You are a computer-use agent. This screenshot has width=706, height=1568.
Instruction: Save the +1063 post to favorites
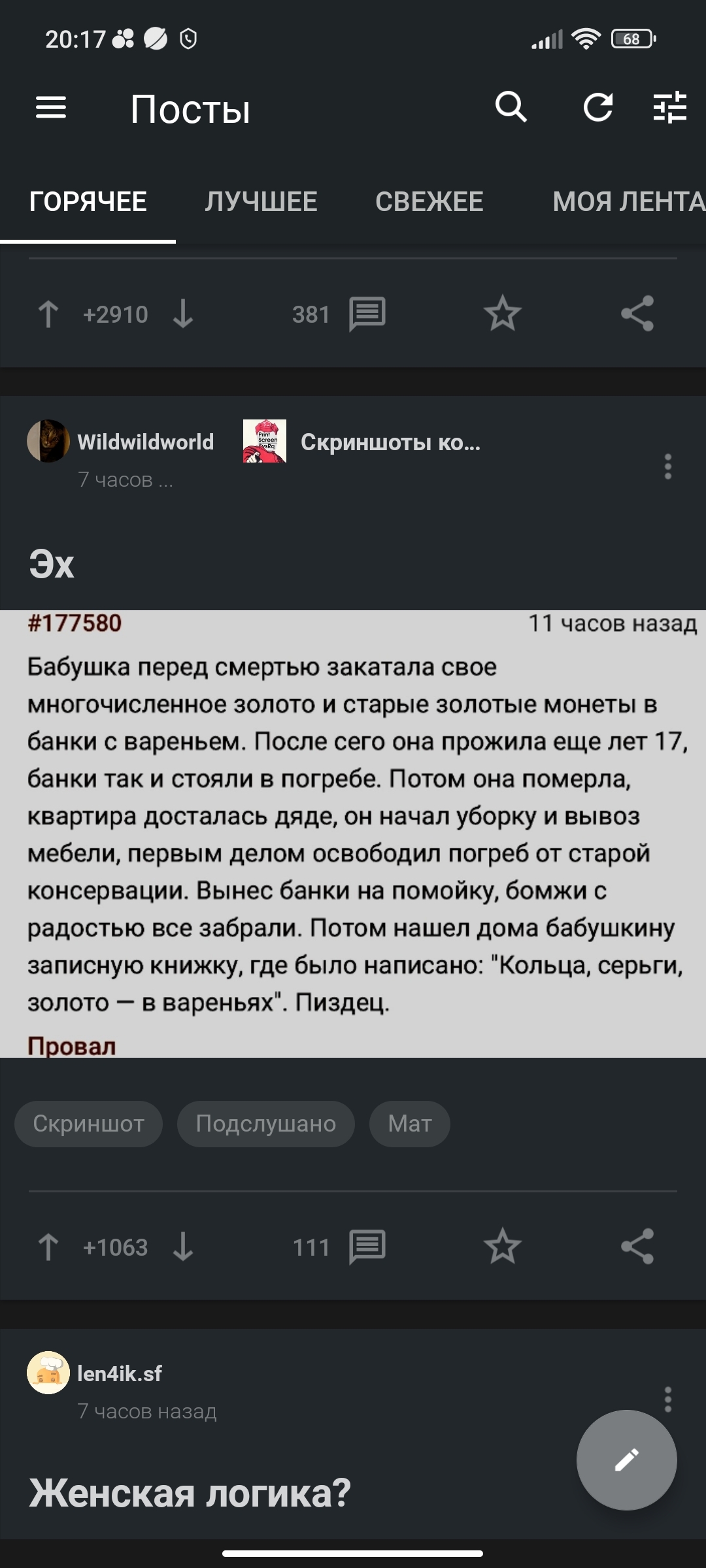(x=502, y=1247)
